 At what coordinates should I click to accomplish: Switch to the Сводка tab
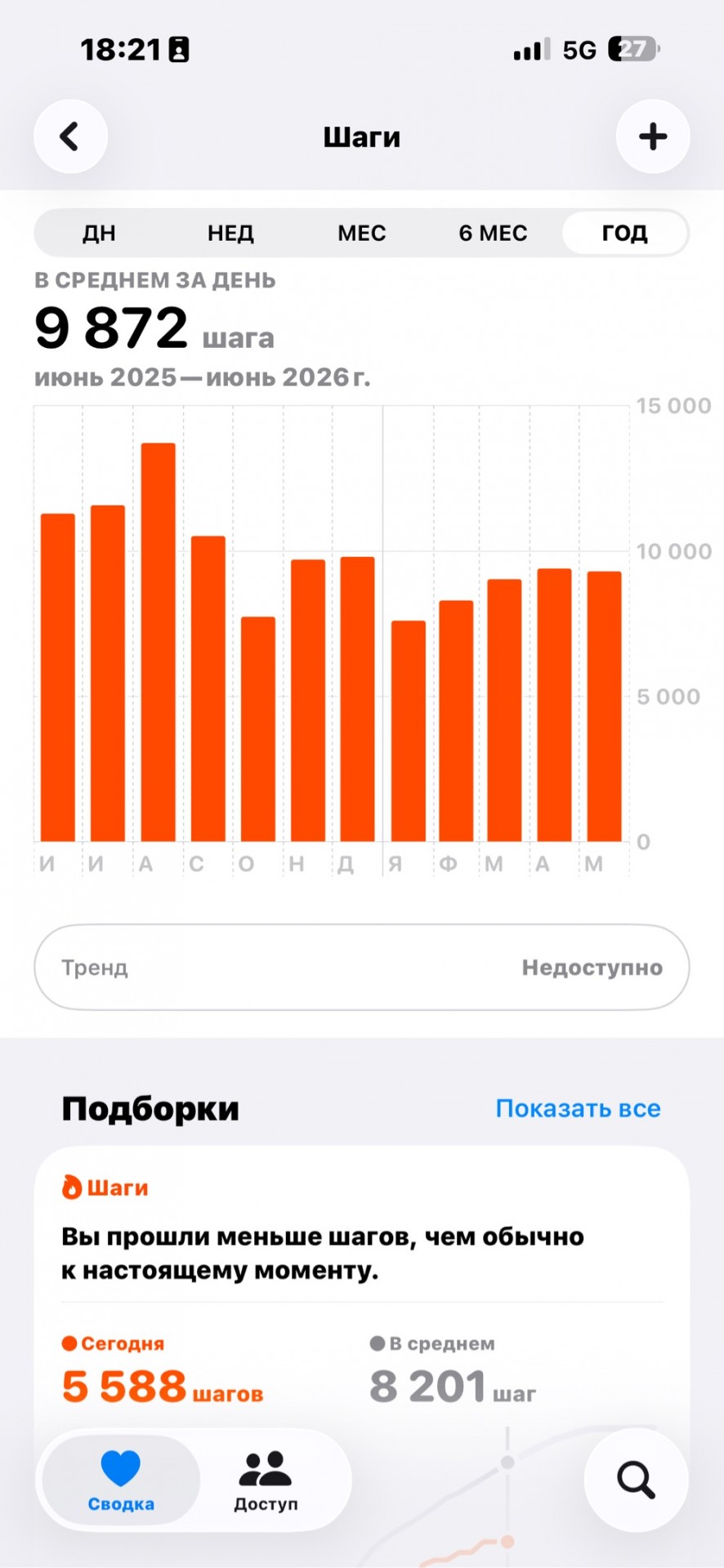[x=121, y=1481]
